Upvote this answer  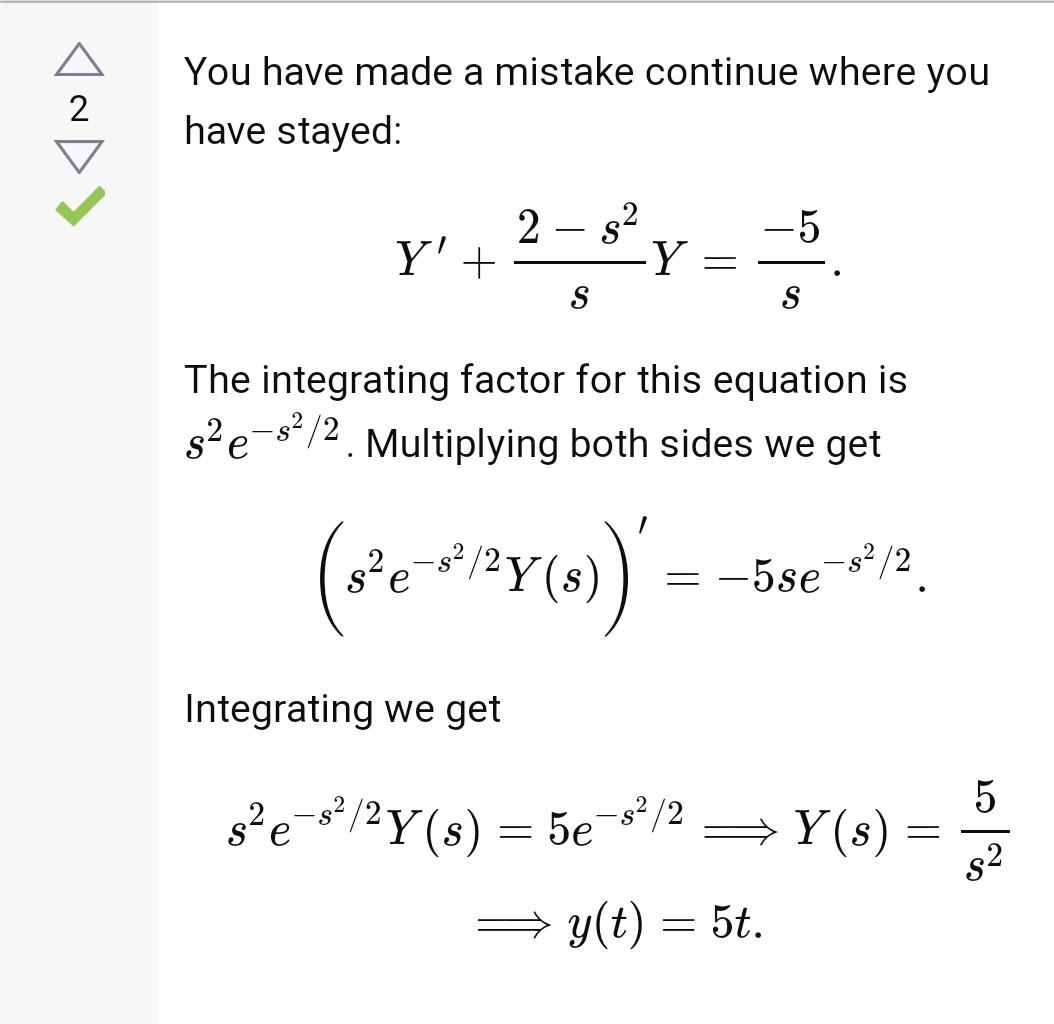tap(79, 60)
